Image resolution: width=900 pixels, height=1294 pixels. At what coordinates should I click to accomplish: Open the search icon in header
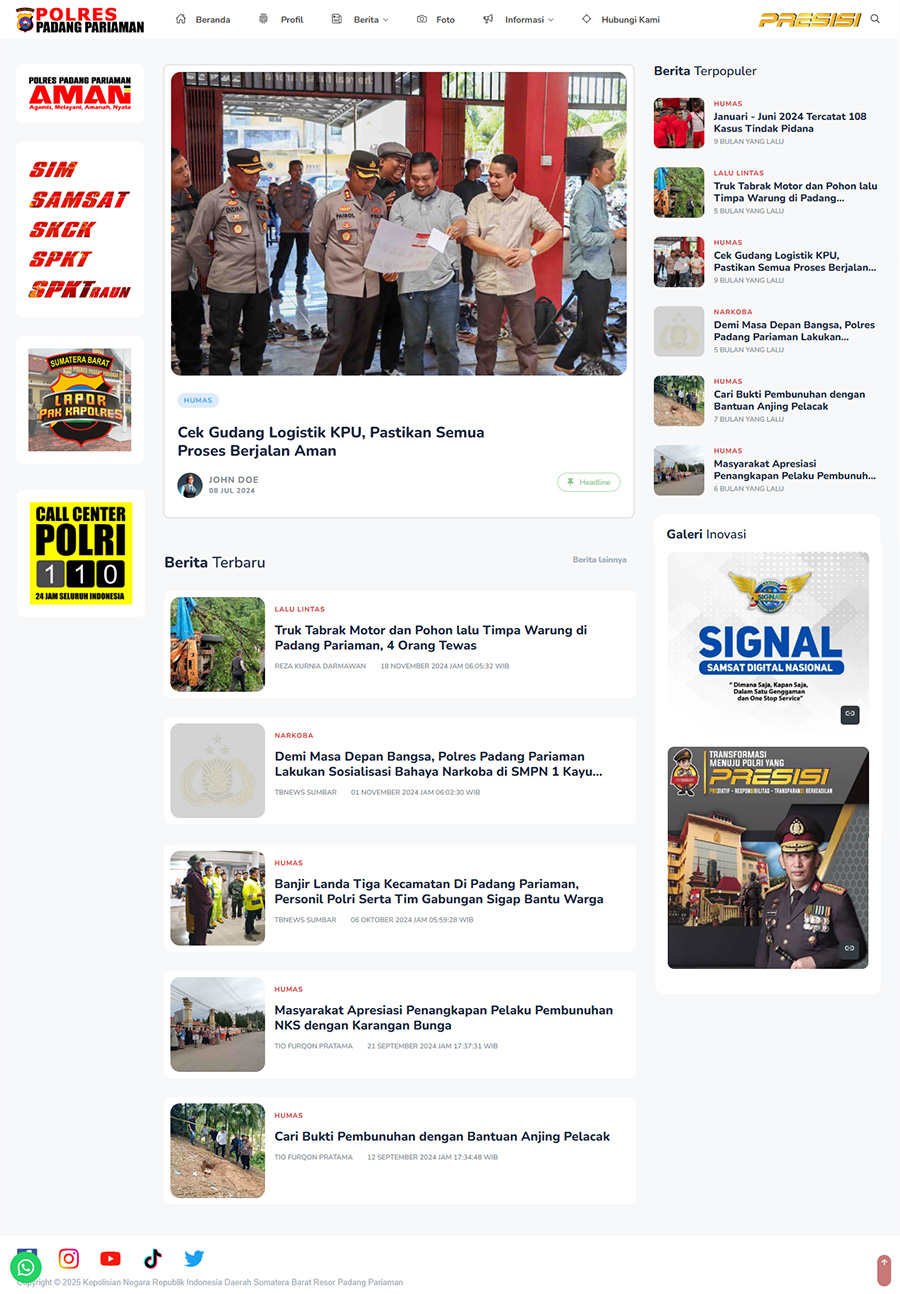(x=875, y=19)
